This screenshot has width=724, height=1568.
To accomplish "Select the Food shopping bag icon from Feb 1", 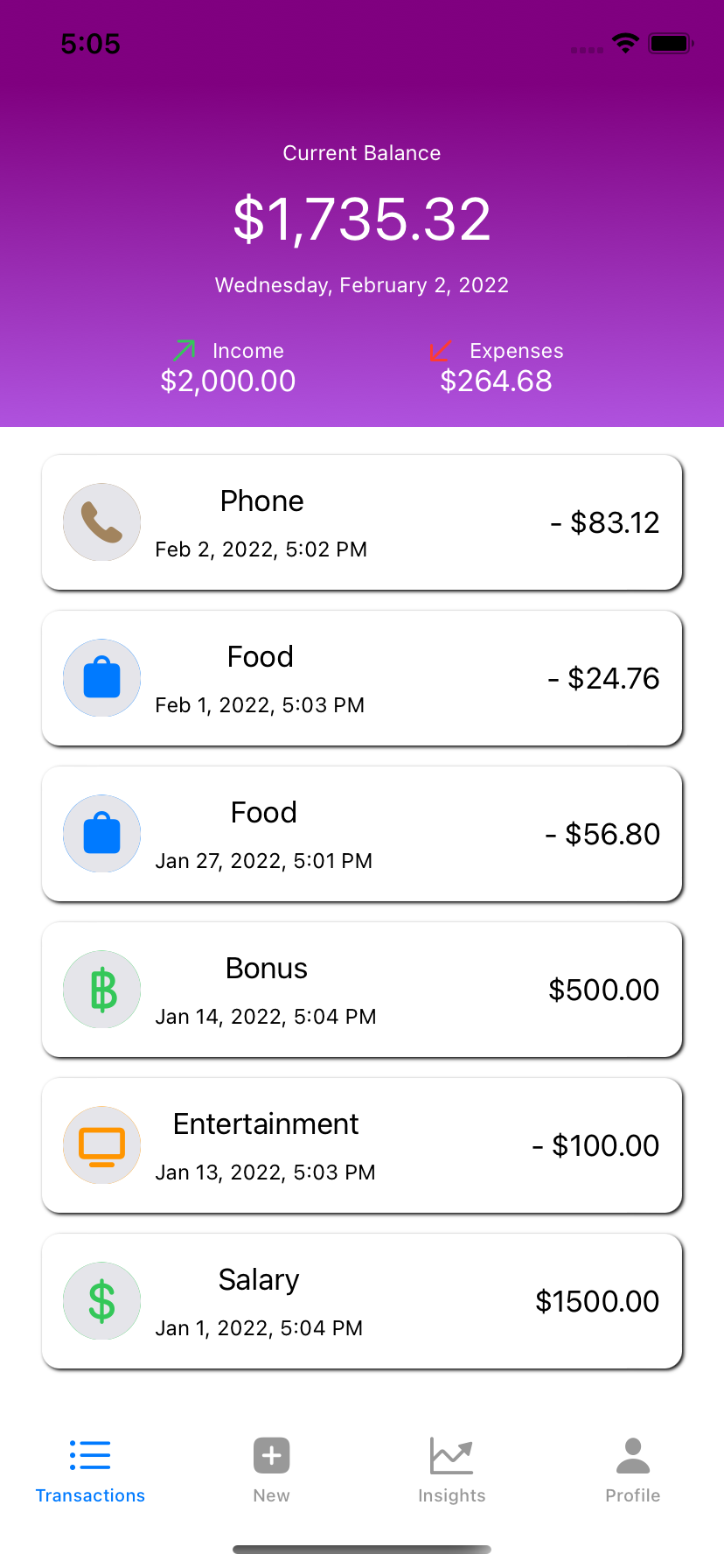I will coord(101,677).
